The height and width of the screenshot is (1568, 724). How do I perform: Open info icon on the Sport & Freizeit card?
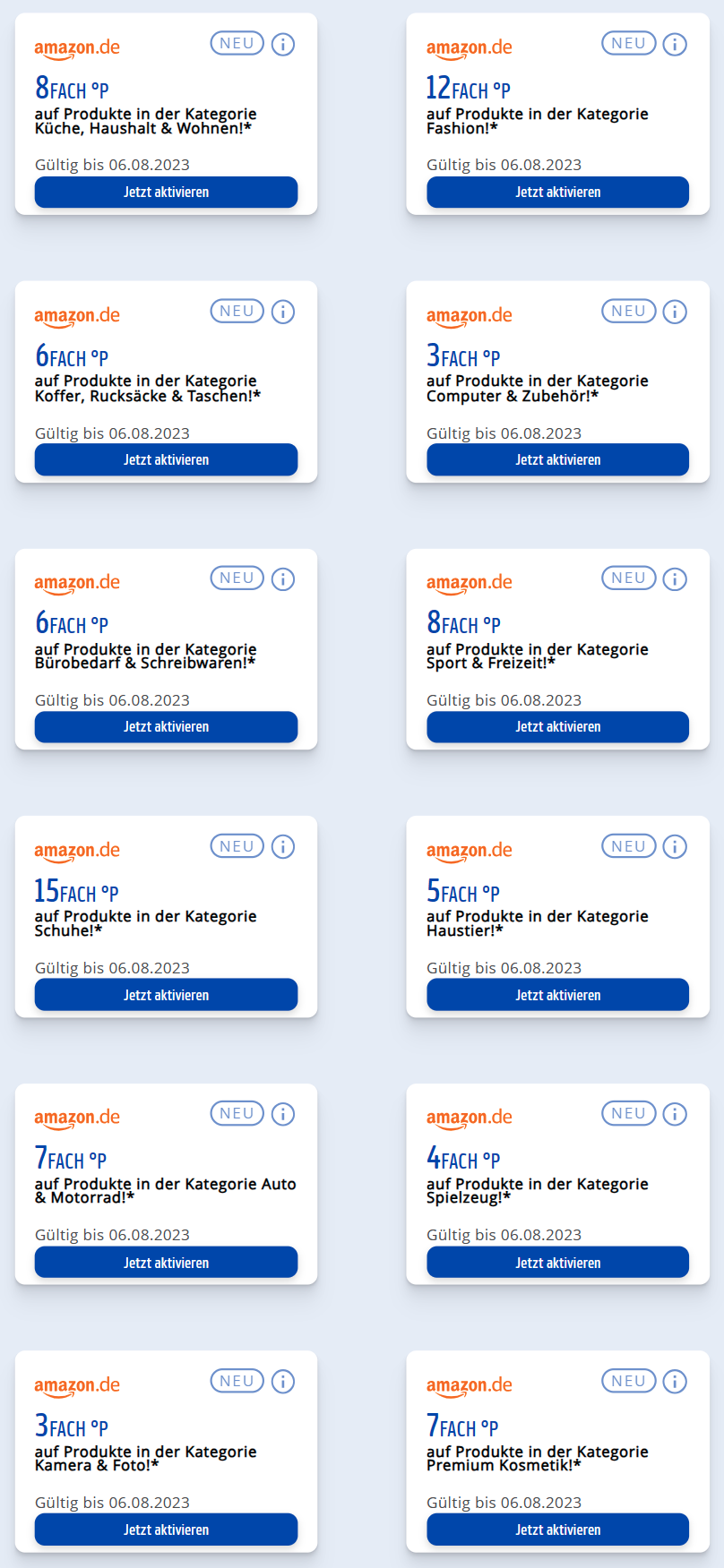[x=675, y=579]
